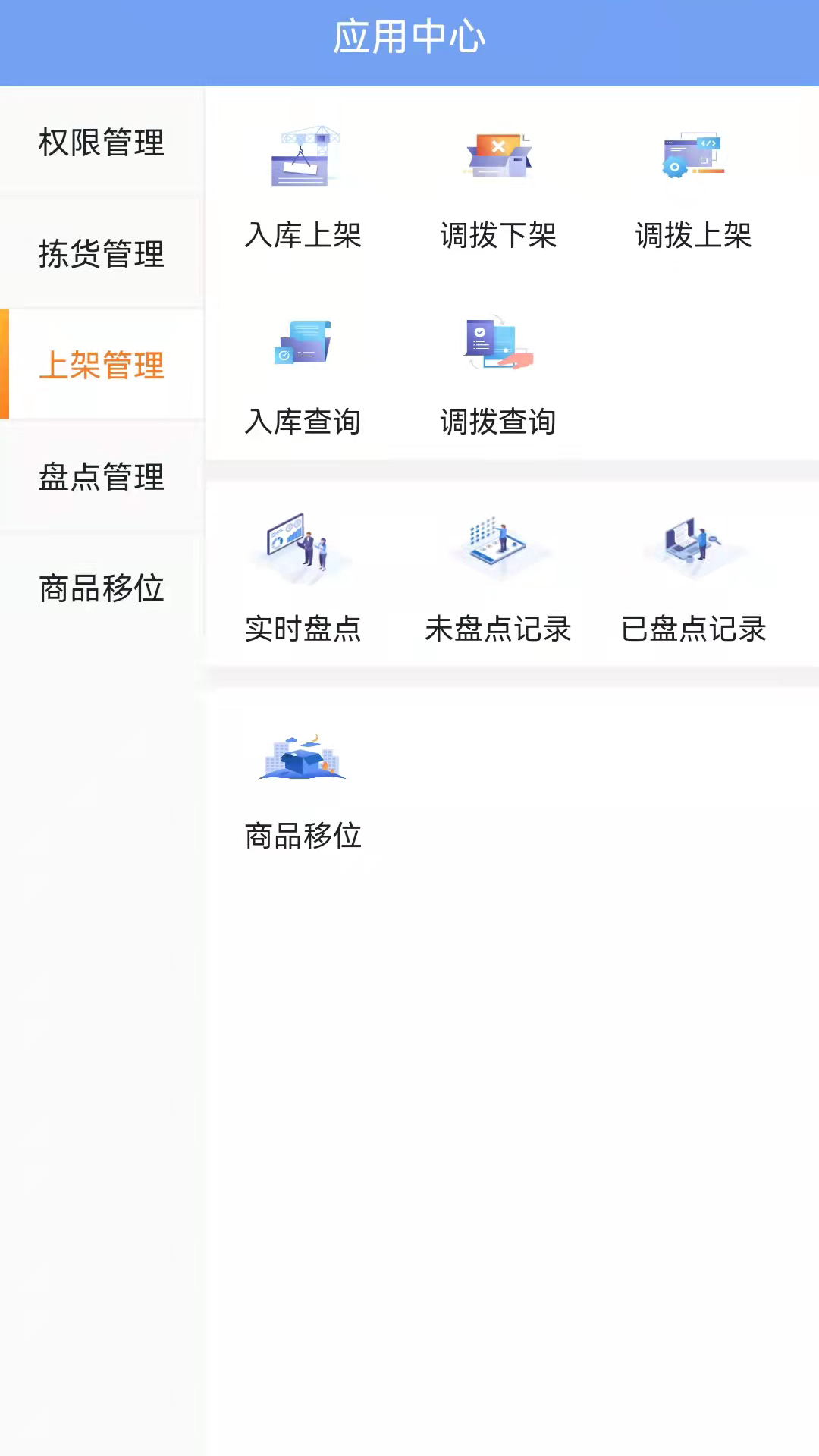Image resolution: width=819 pixels, height=1456 pixels.
Task: View 未盘点记录
Action: coord(498,578)
